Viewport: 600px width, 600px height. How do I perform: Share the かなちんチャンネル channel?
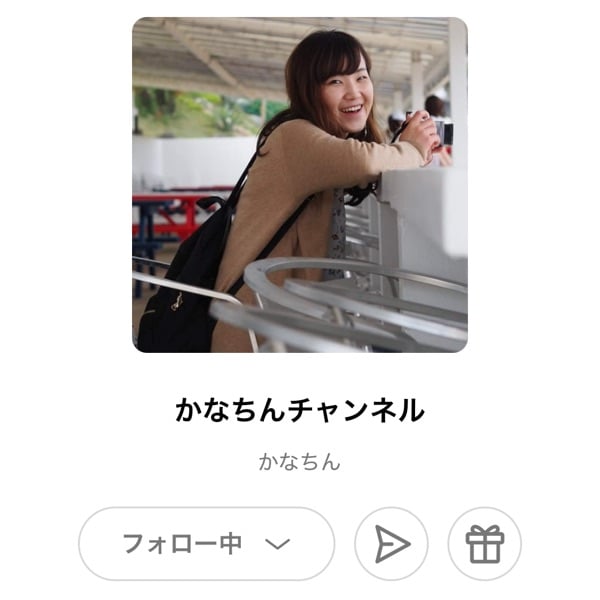pos(391,544)
